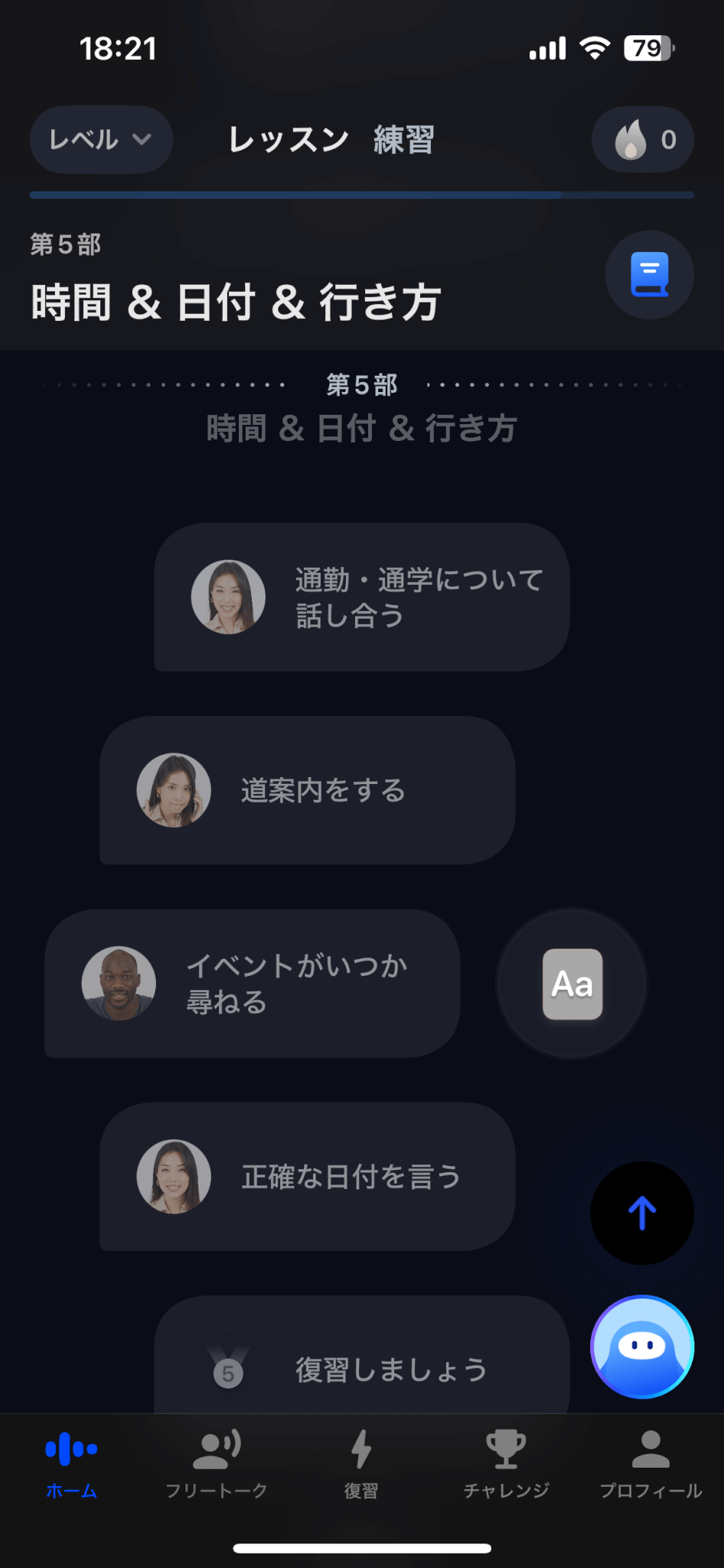Image resolution: width=724 pixels, height=1568 pixels.
Task: Open the AI assistant mascot button
Action: pos(642,1347)
